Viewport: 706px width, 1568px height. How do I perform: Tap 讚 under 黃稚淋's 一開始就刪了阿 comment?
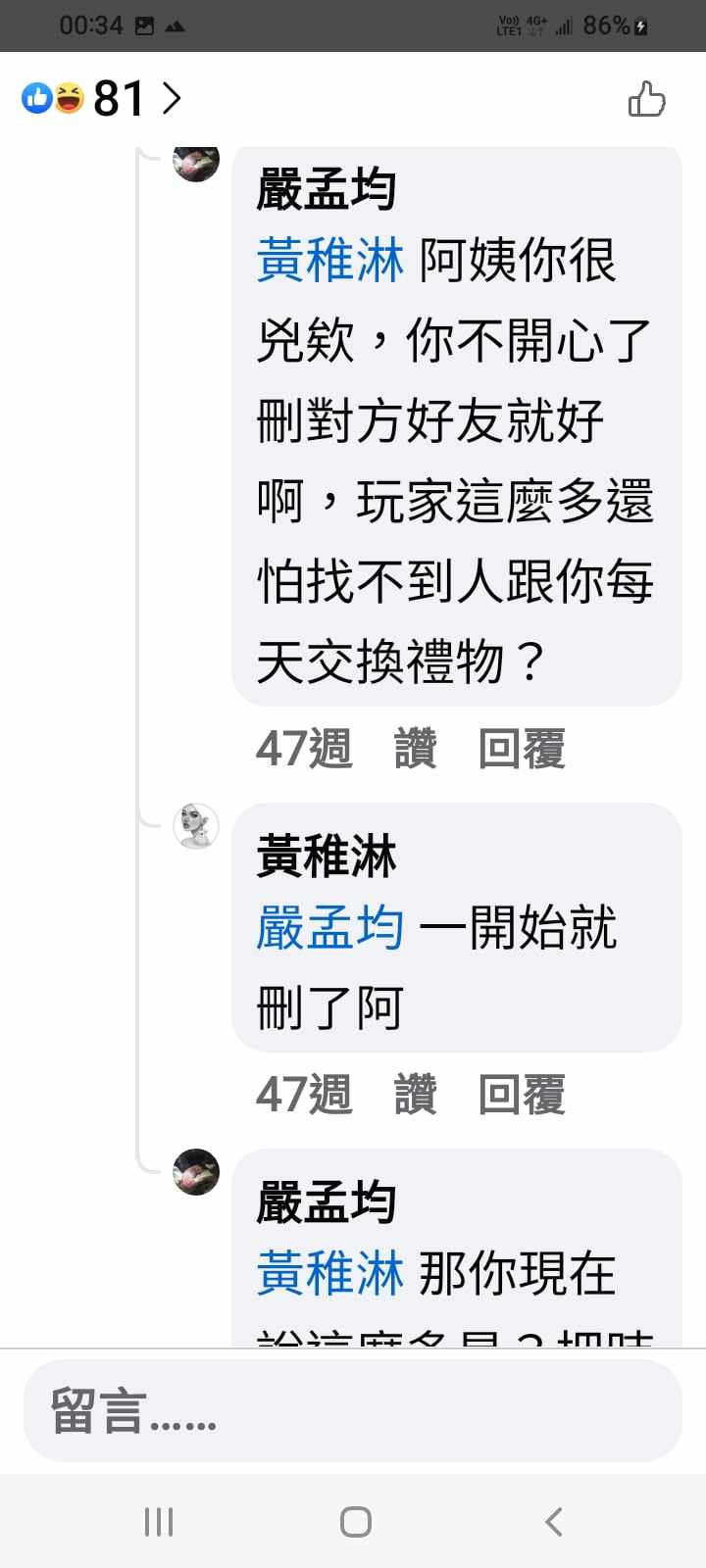pos(415,1095)
